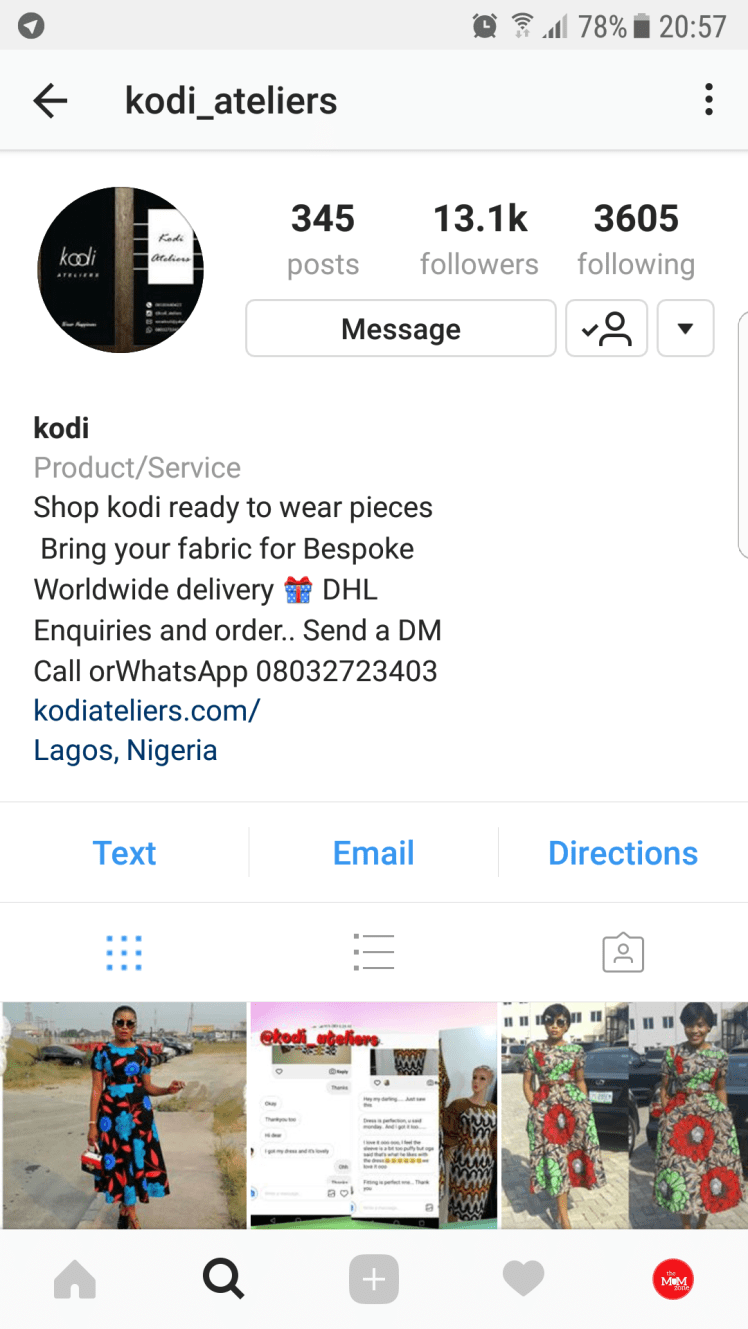View kodi's profile picture
The height and width of the screenshot is (1329, 748).
(x=120, y=270)
